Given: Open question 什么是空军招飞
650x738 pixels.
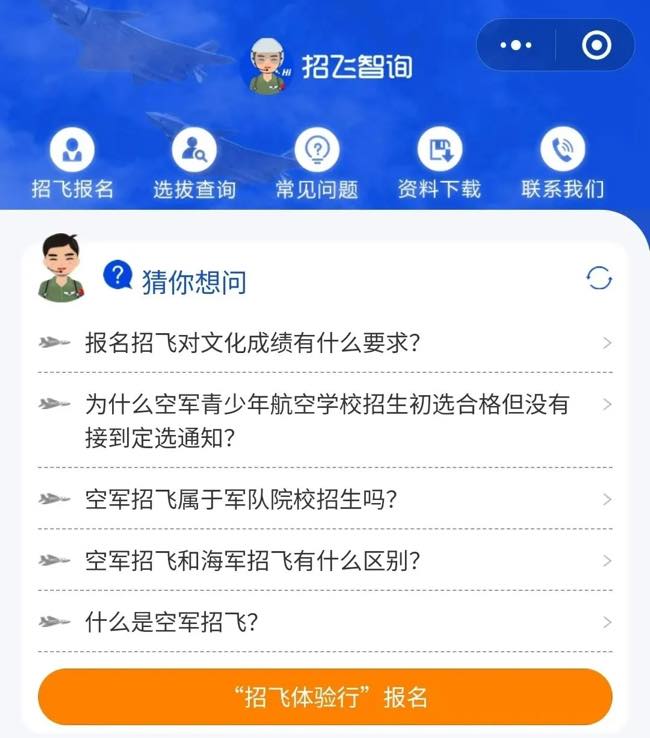Looking at the screenshot, I should [325, 621].
